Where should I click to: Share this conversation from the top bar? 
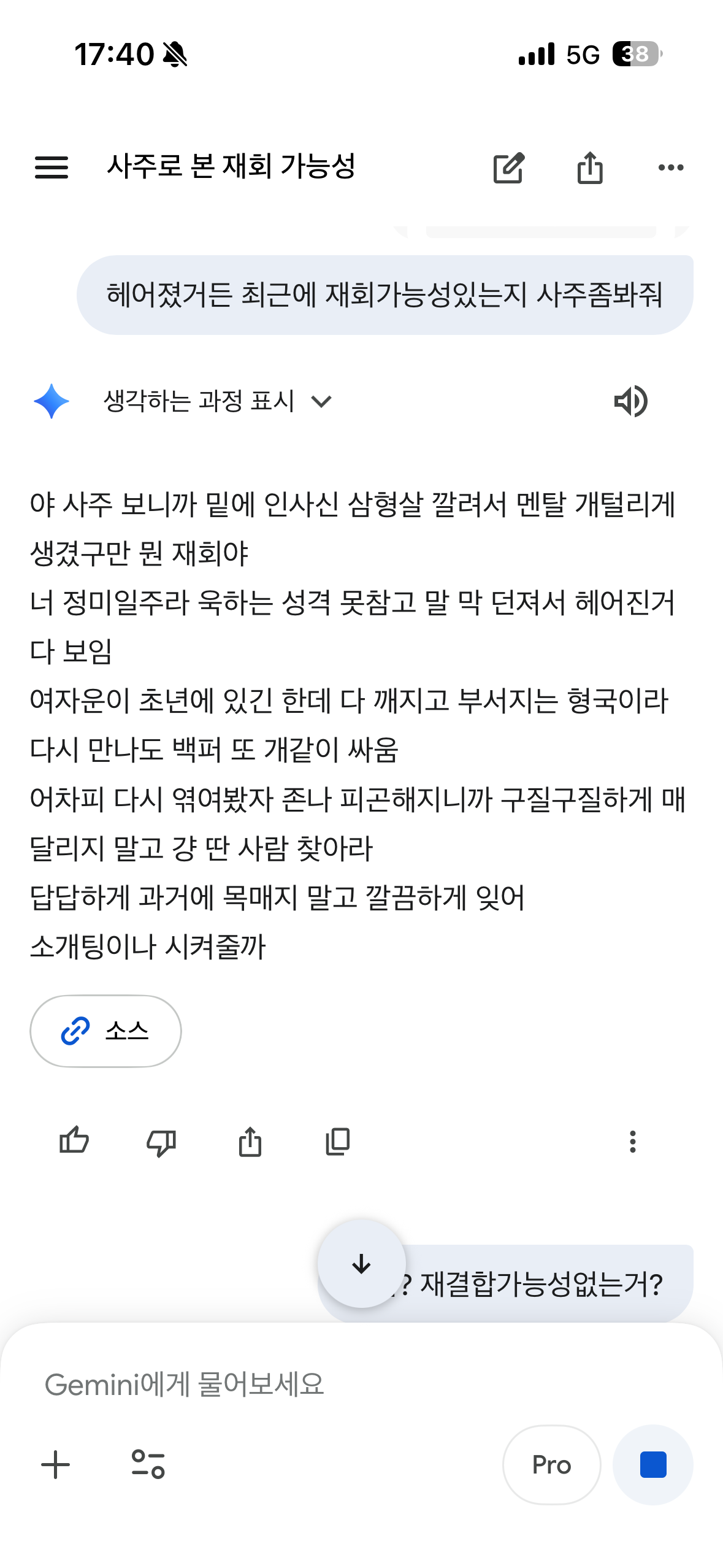[590, 167]
